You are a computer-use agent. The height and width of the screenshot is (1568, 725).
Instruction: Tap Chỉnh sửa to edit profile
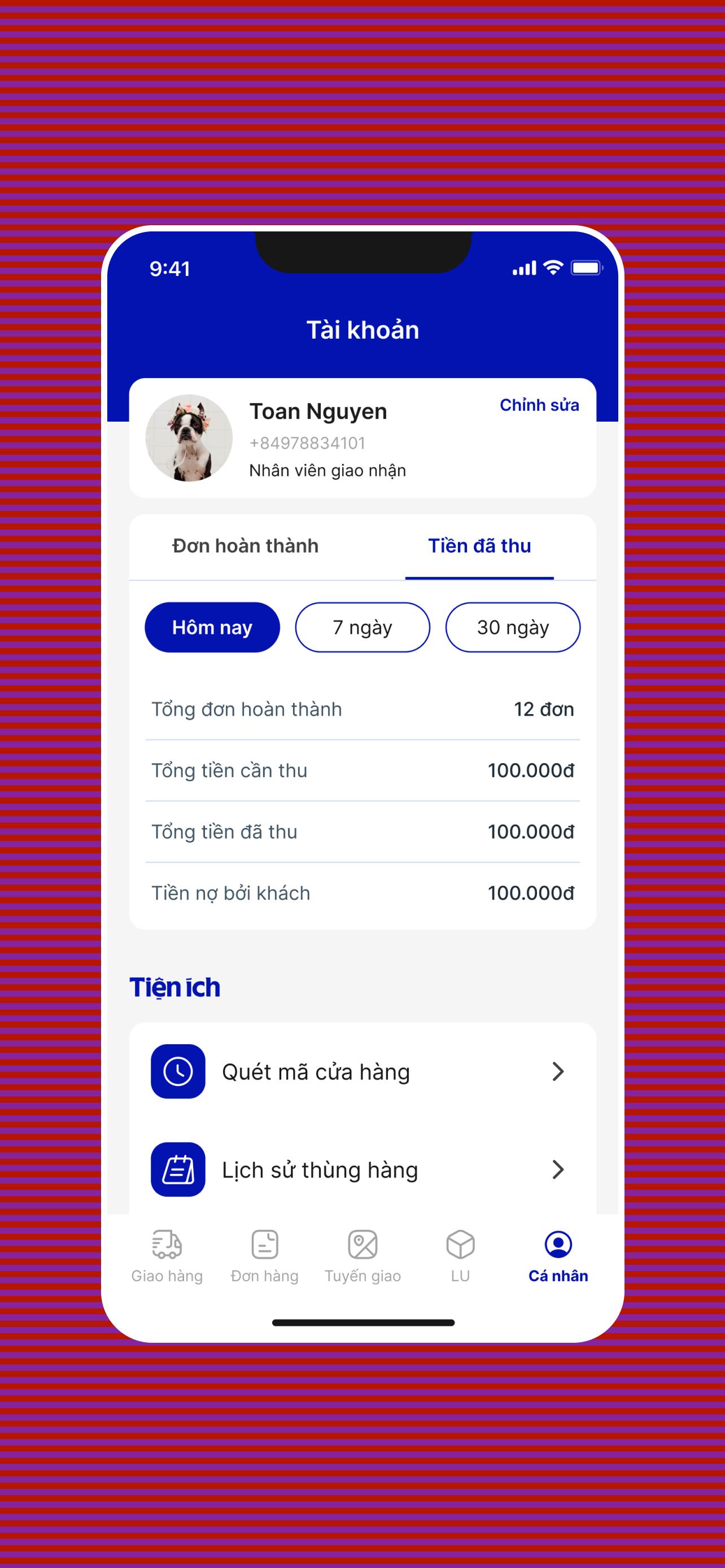(x=539, y=405)
